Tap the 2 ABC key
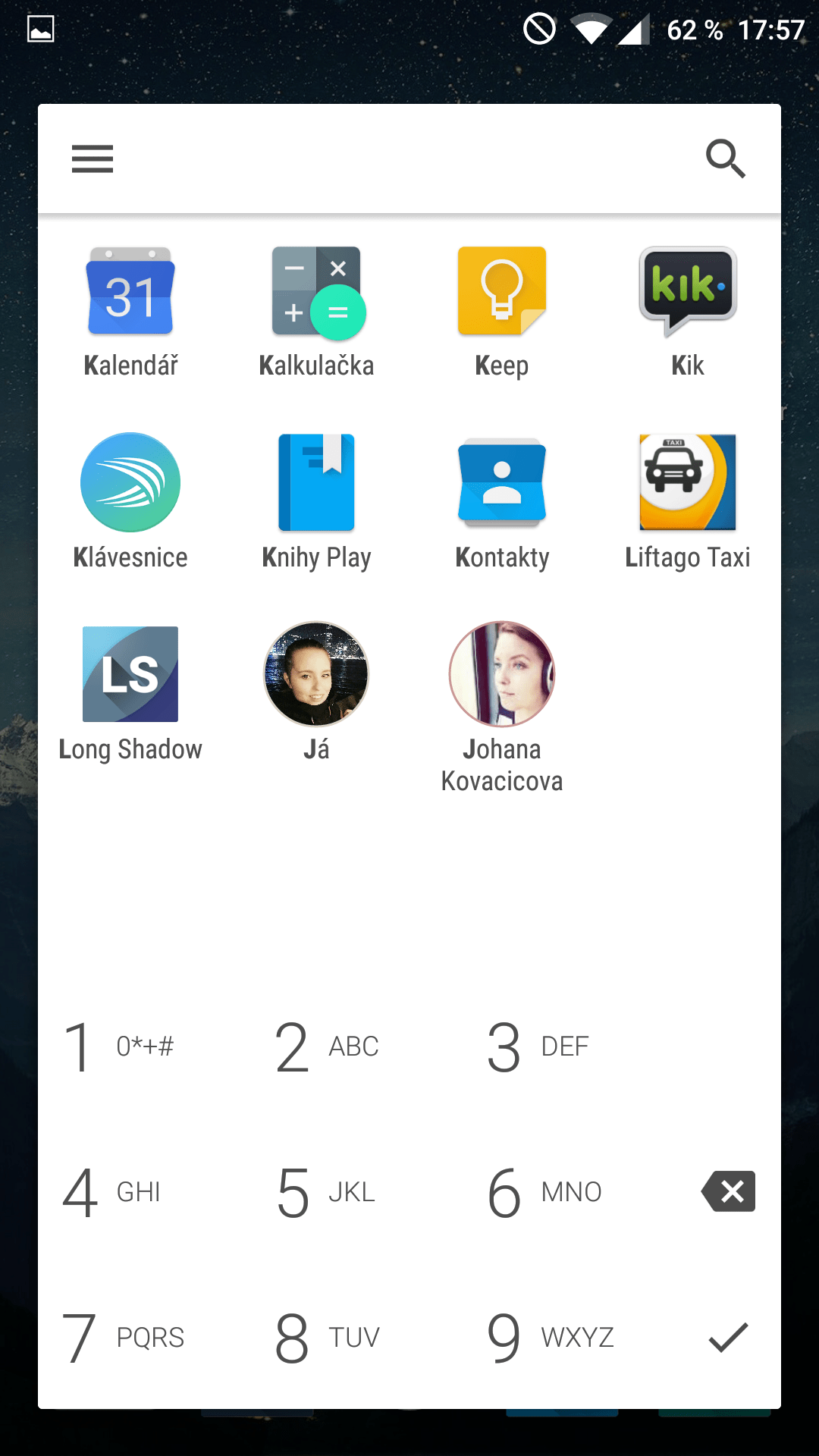This screenshot has width=819, height=1456. [326, 1047]
